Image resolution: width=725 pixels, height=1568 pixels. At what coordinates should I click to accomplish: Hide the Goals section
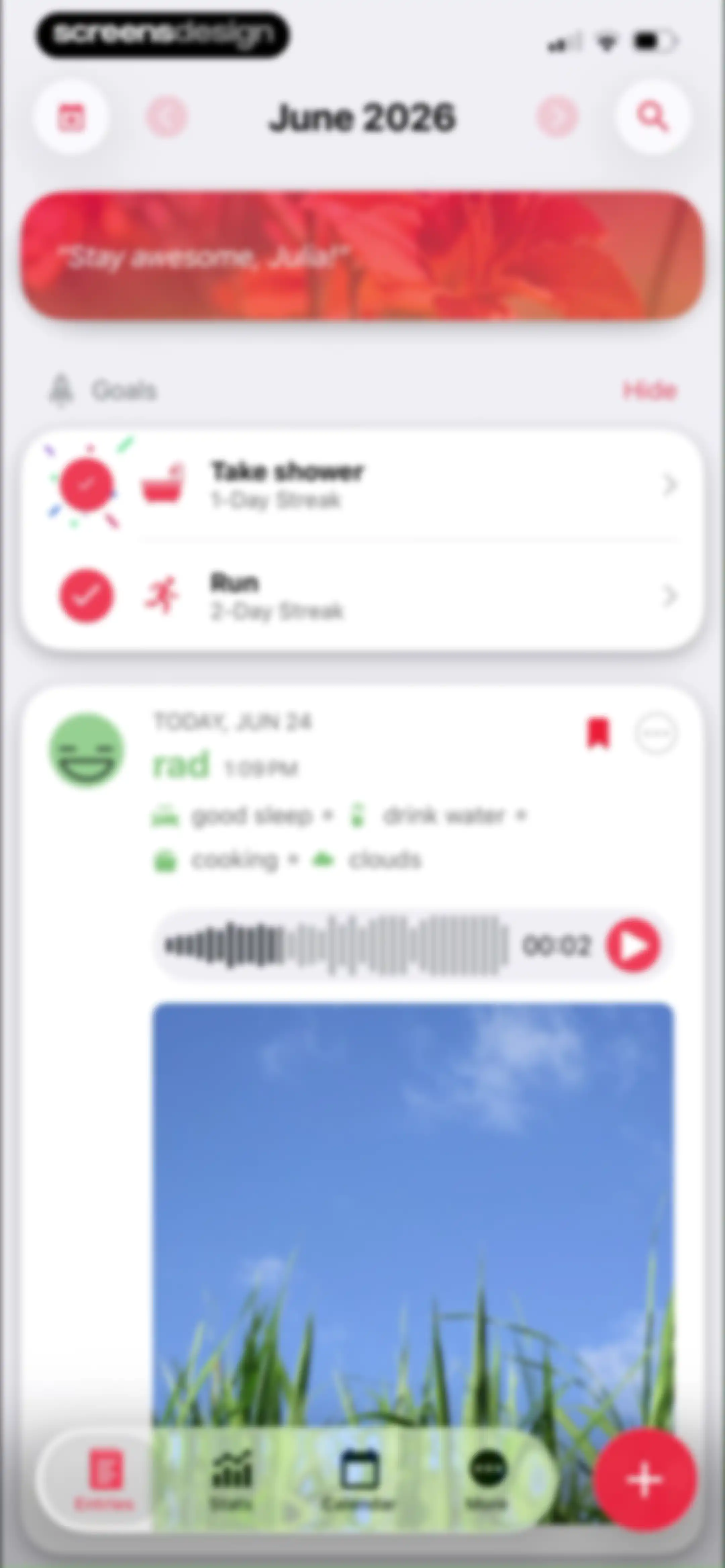pyautogui.click(x=649, y=390)
